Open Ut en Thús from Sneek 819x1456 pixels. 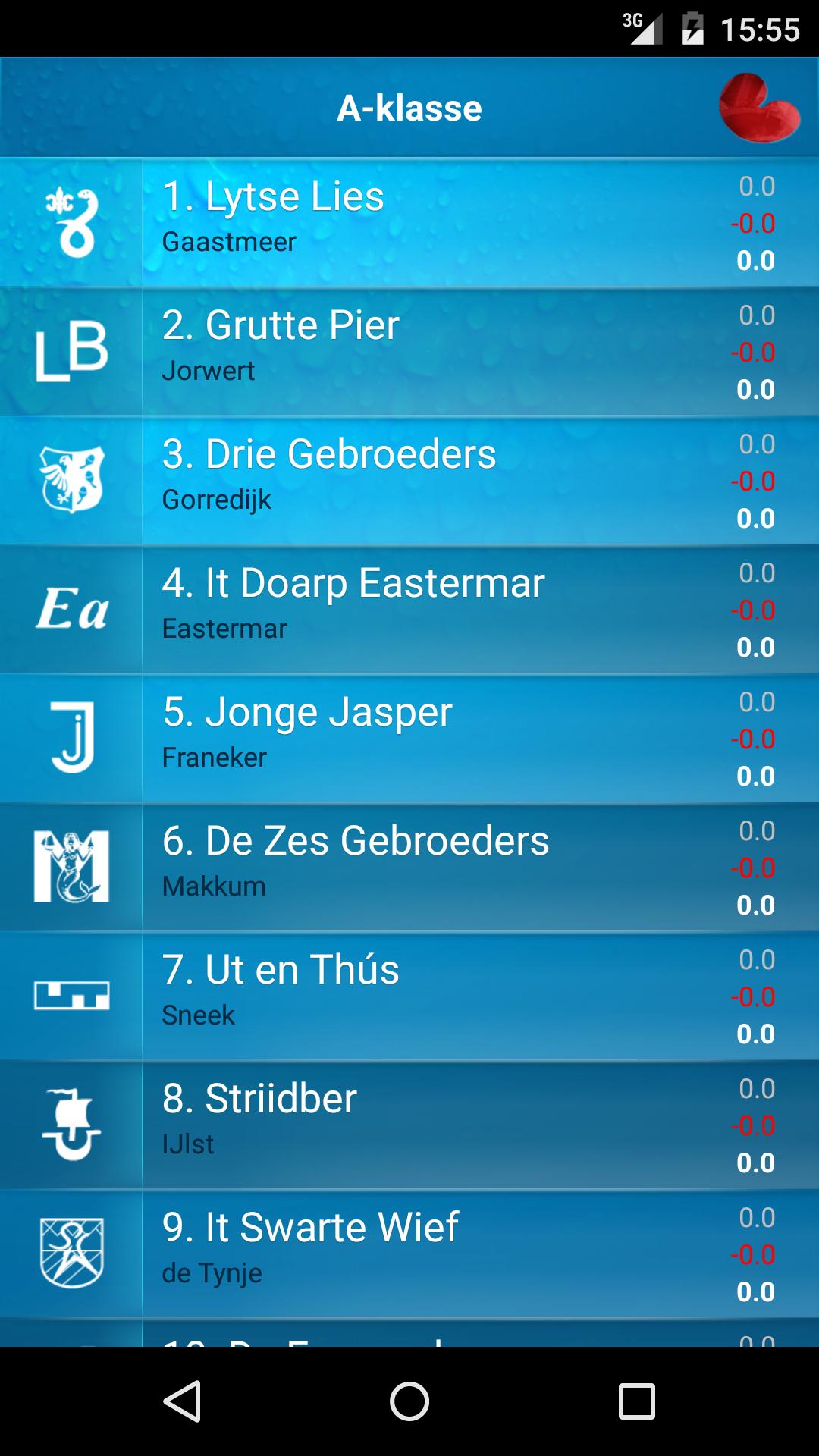[409, 995]
